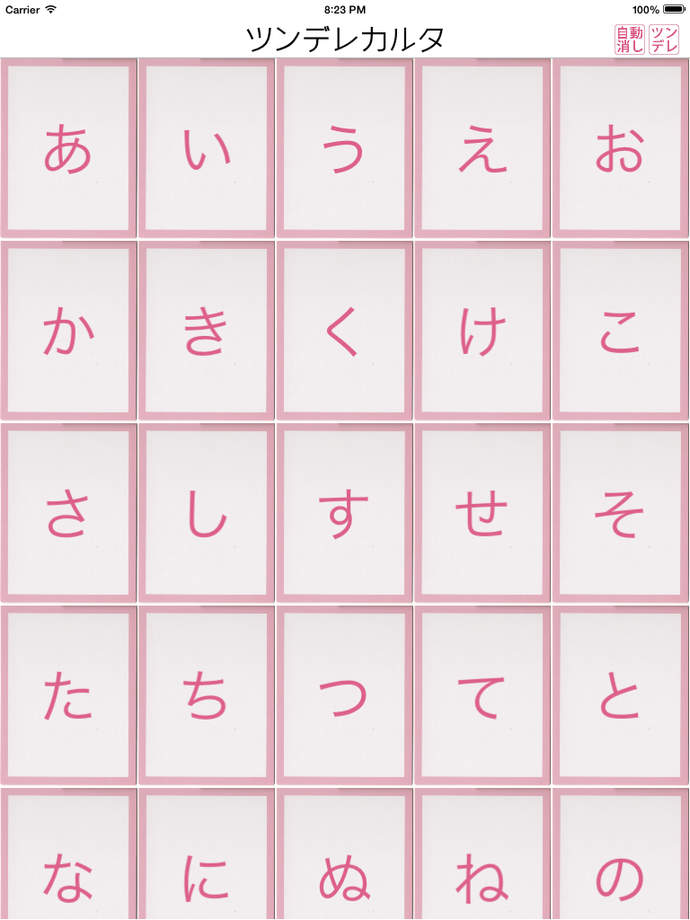This screenshot has height=920, width=690.
Task: Choose the つ card
Action: pos(344,695)
